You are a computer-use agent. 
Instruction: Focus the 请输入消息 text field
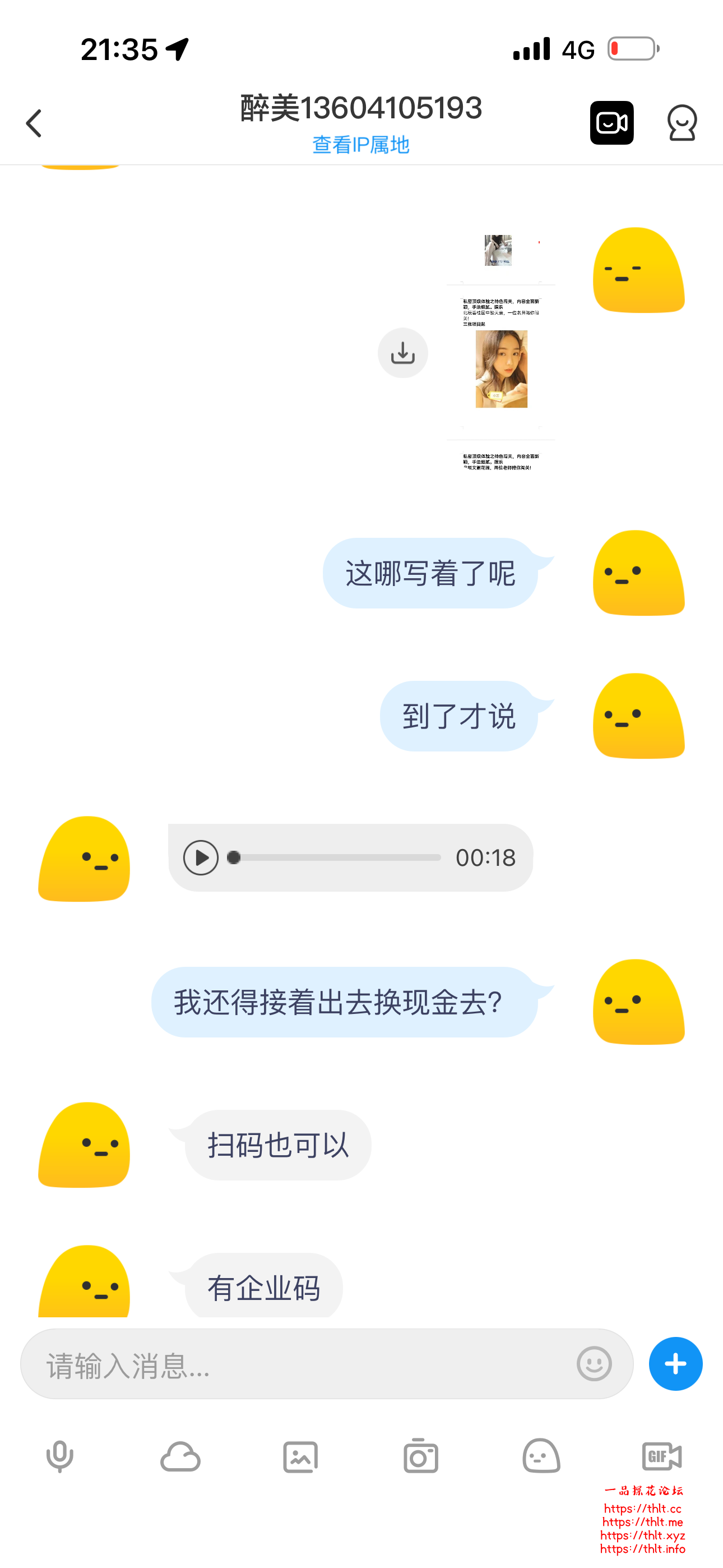[304, 1364]
